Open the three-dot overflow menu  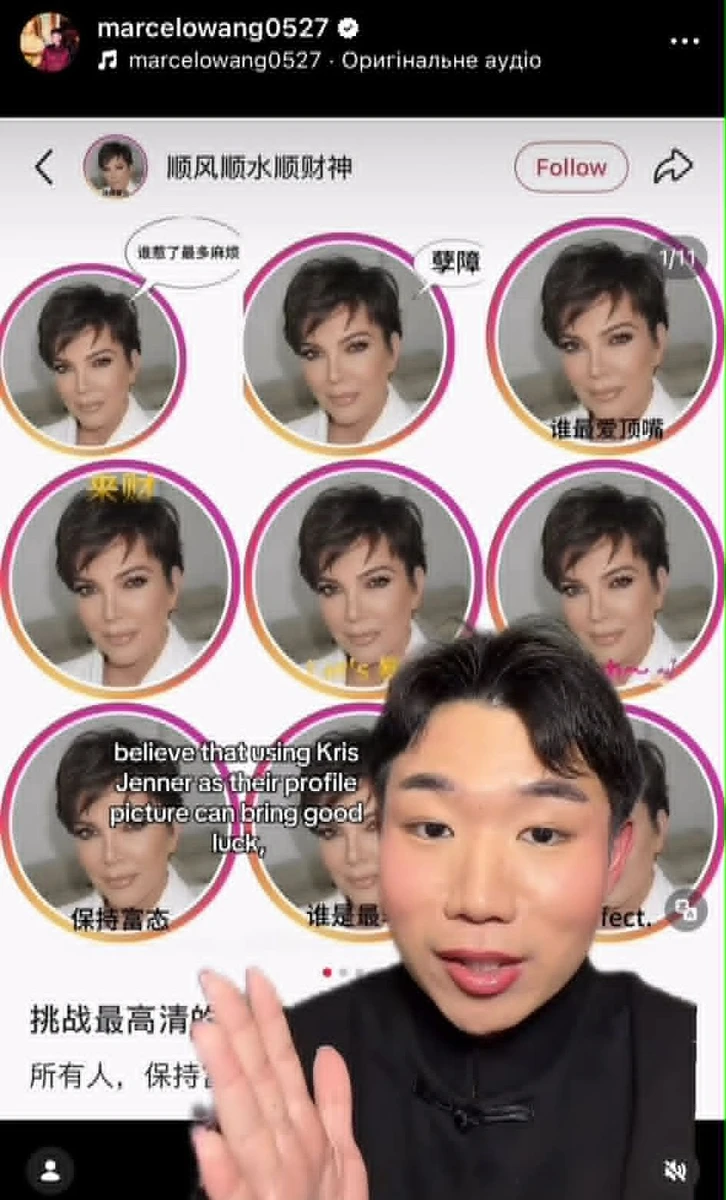pos(685,42)
